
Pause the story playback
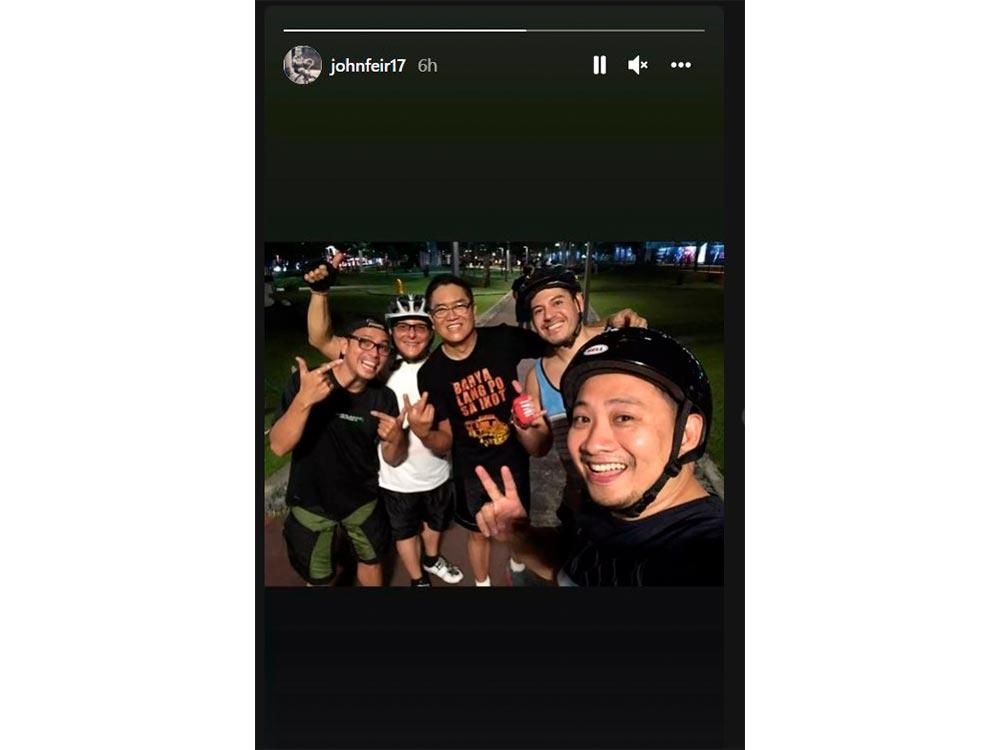click(x=599, y=65)
